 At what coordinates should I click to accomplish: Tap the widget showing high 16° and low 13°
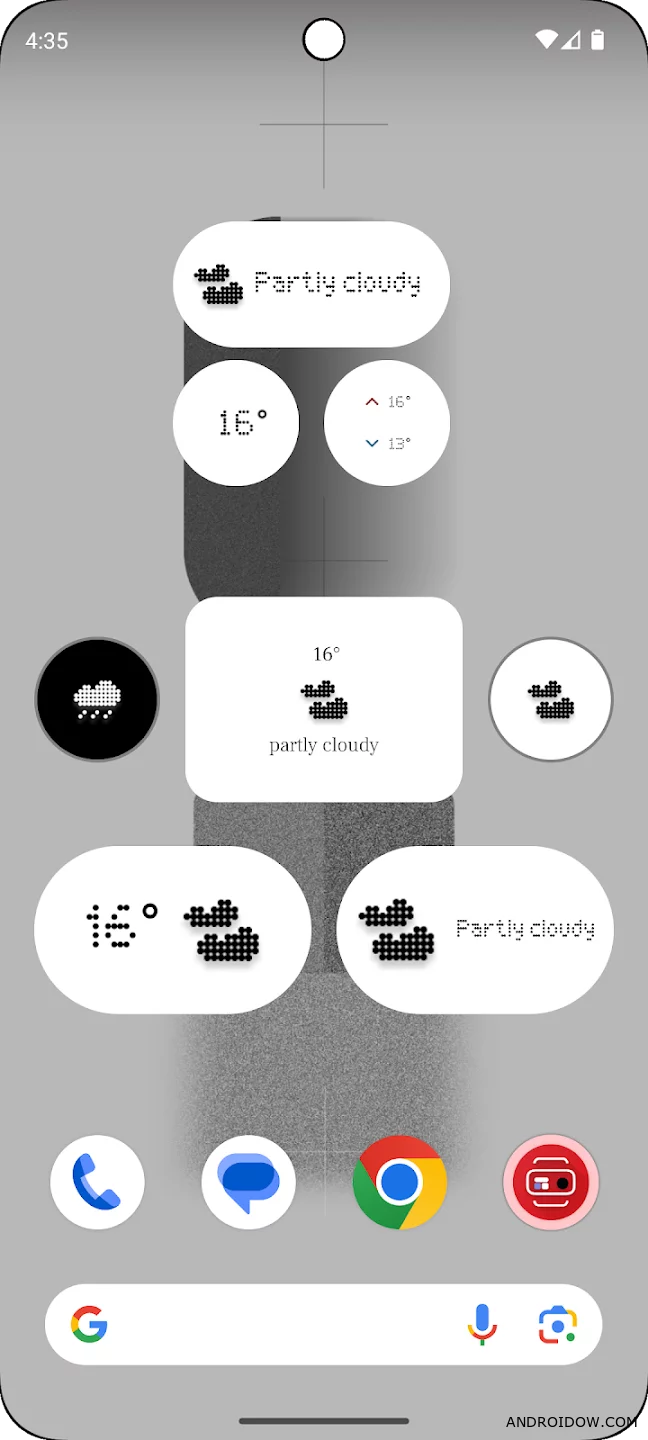(x=387, y=423)
